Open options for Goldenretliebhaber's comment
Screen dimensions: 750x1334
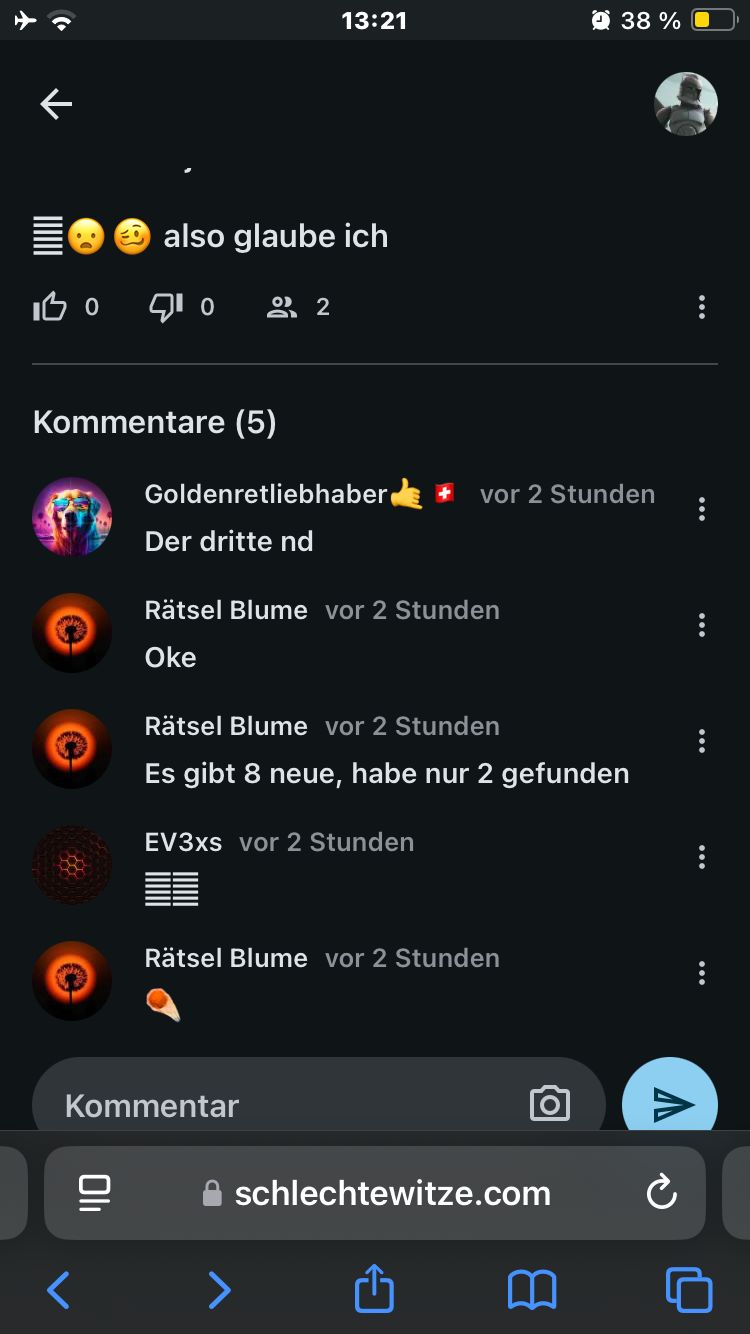pyautogui.click(x=702, y=510)
